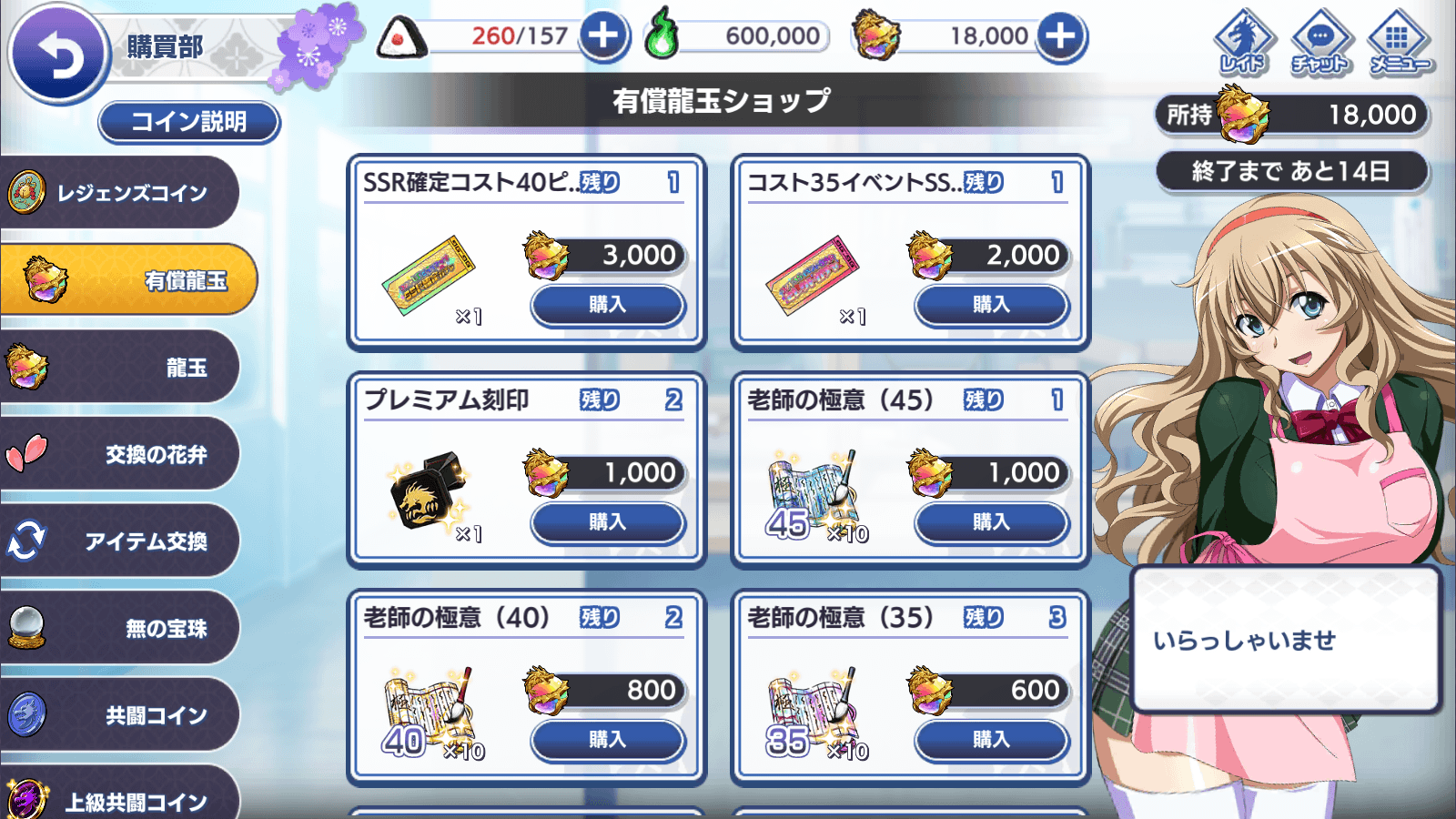
Task: Open the コイン説明 coin explanation
Action: click(188, 122)
